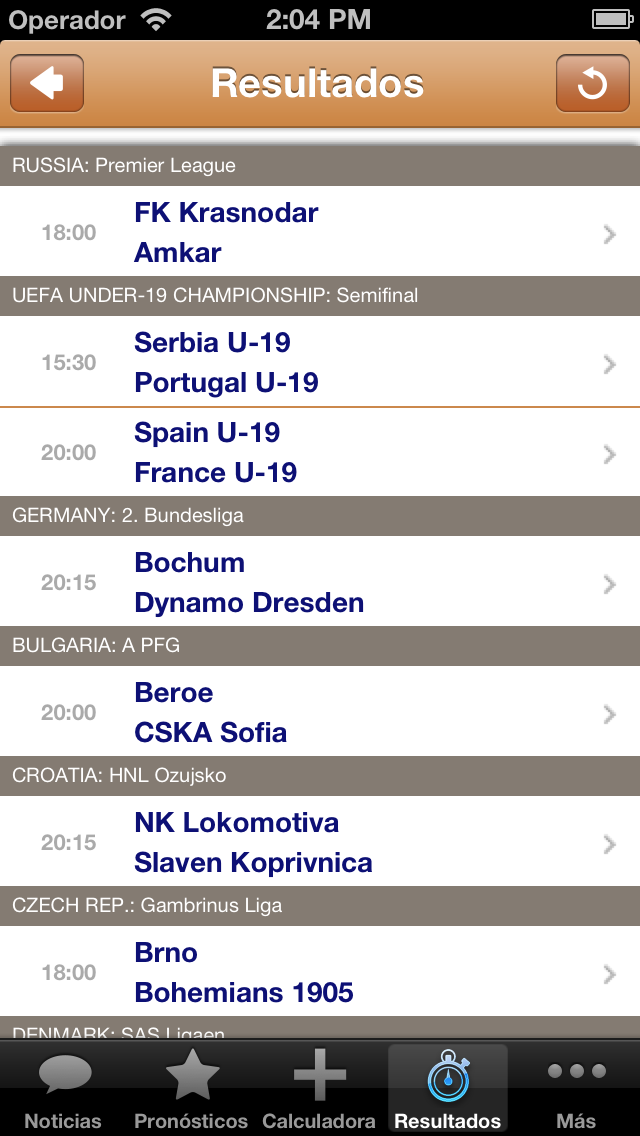Image resolution: width=640 pixels, height=1136 pixels.
Task: View NK Lokomotiva vs Slaven Koprivnica details
Action: pyautogui.click(x=320, y=842)
